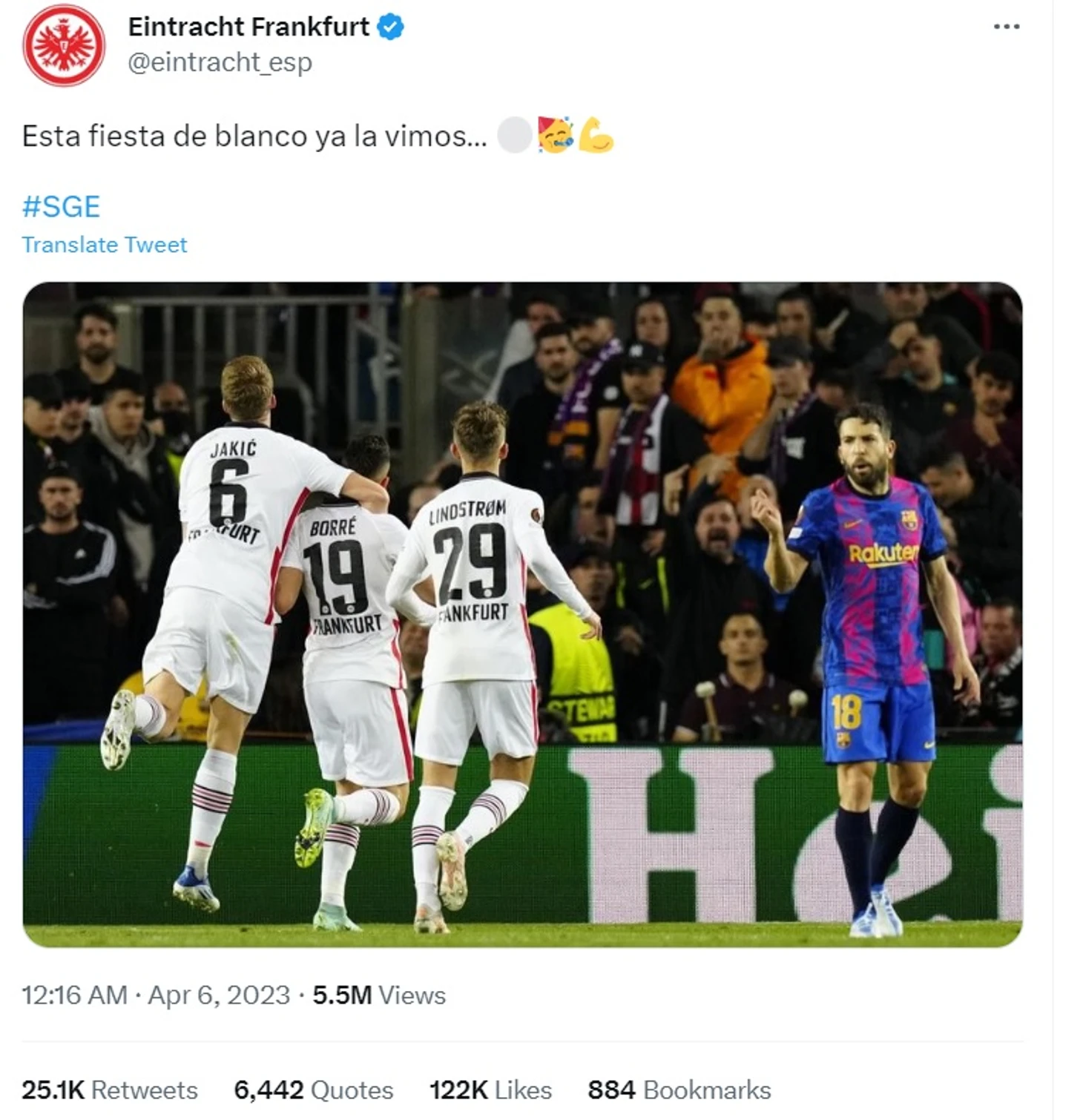
Task: Open Eintracht Frankfurt's profile picture
Action: coord(64,45)
